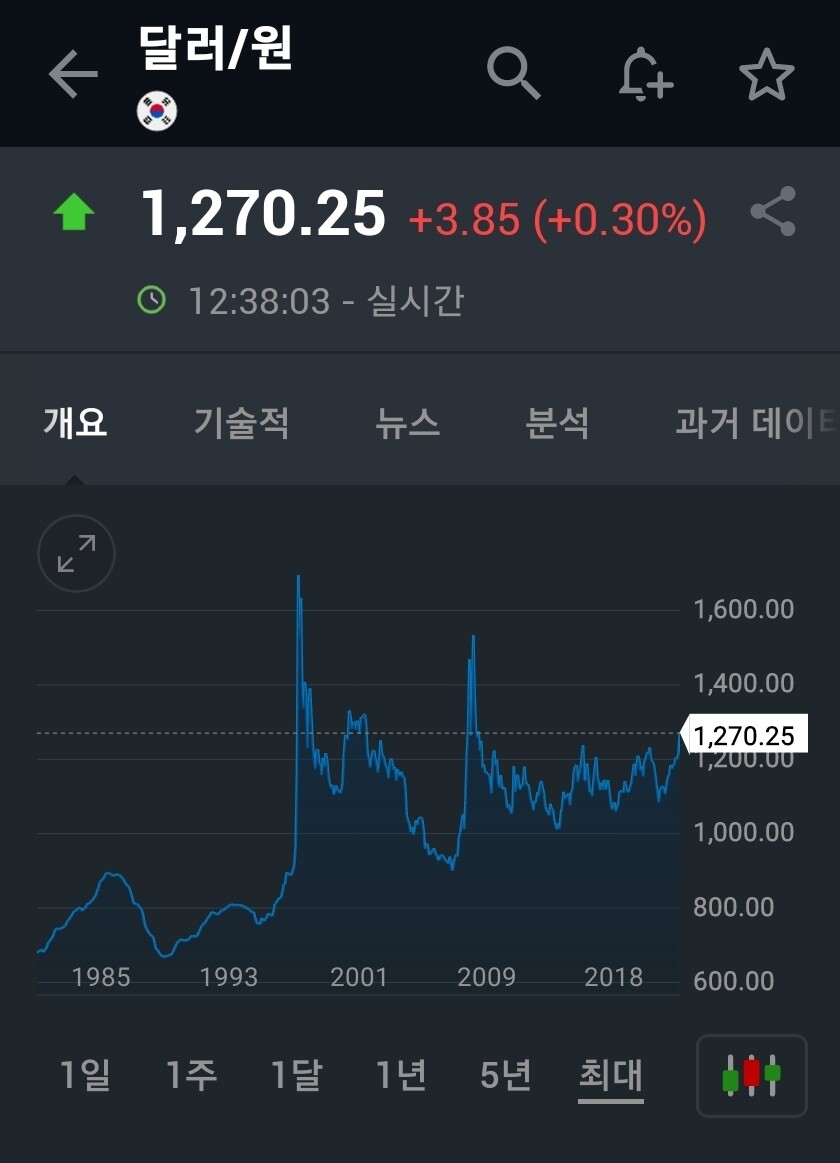Collapse the fullscreen chart control
This screenshot has width=840, height=1163.
75,554
